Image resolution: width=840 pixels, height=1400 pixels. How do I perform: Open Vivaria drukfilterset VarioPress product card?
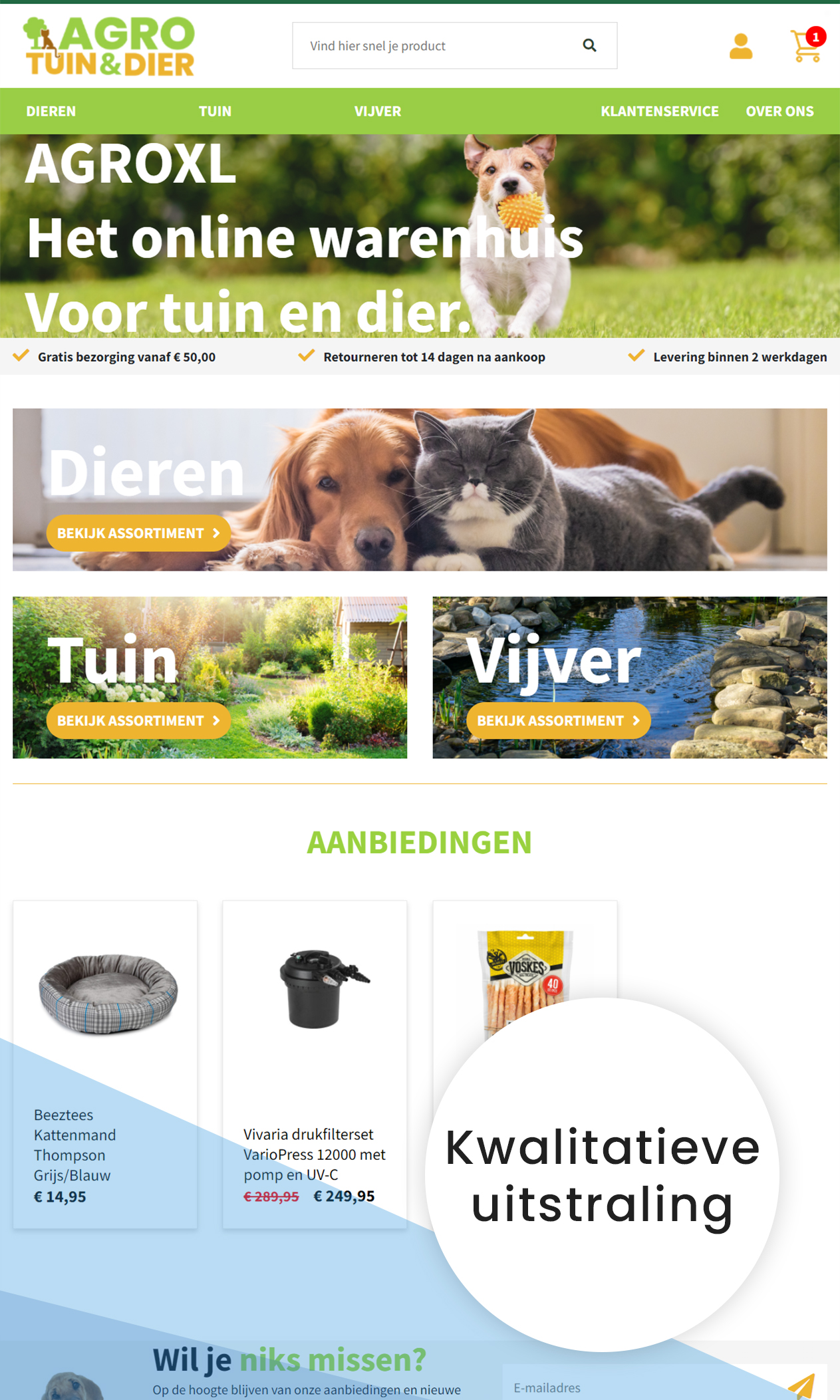(x=315, y=1064)
